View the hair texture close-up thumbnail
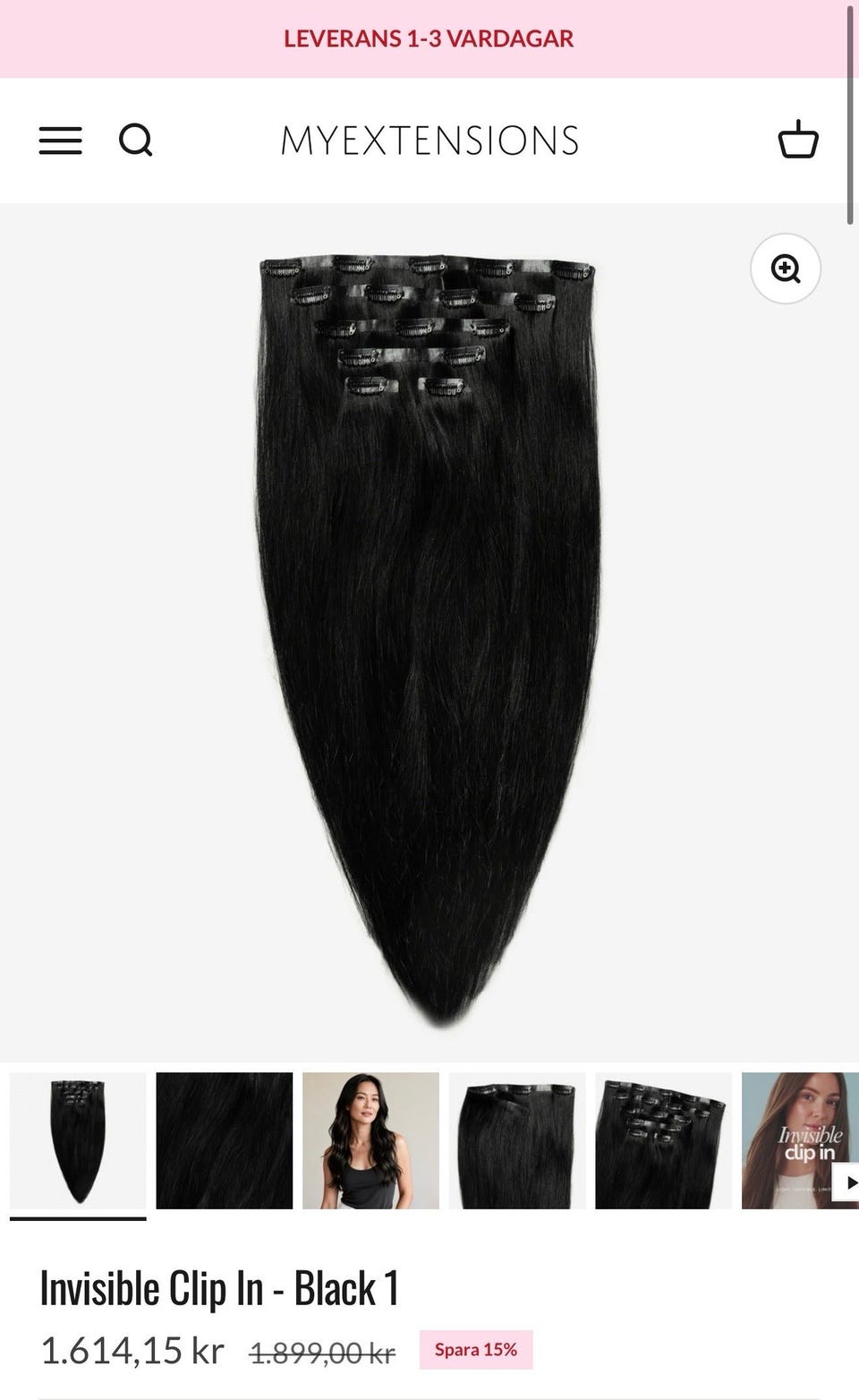 [225, 1140]
